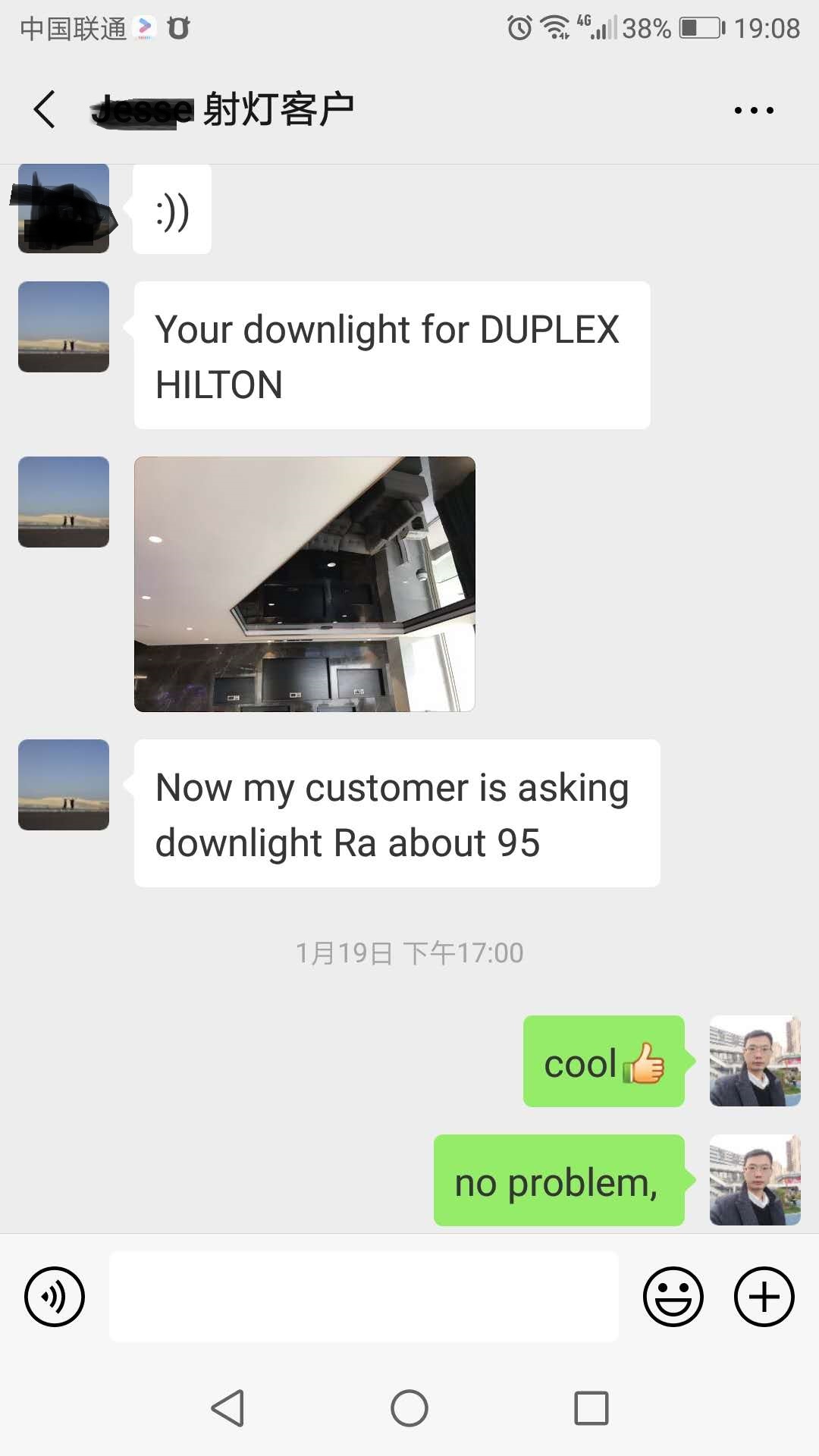Tap the system home button

(409, 1408)
